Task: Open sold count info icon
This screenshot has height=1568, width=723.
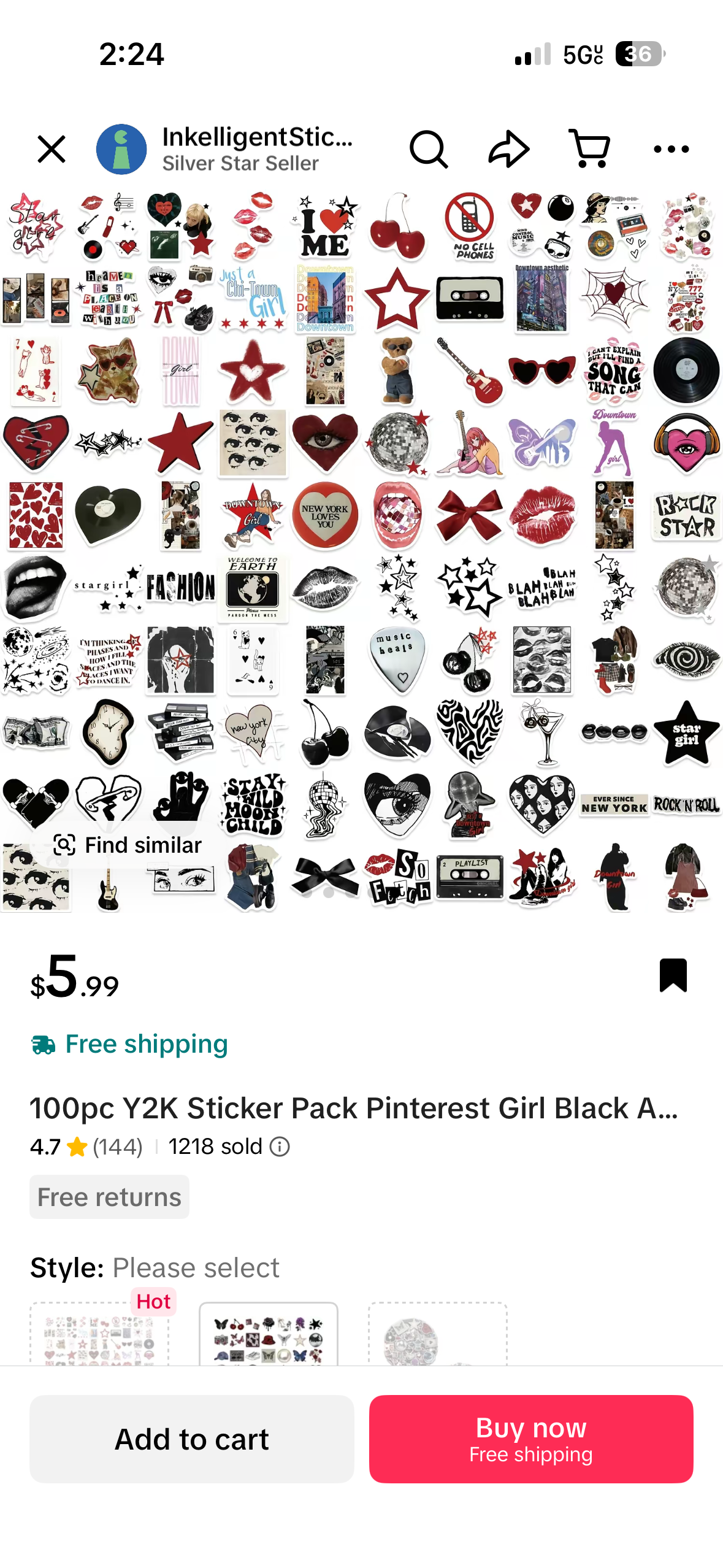Action: [280, 1147]
